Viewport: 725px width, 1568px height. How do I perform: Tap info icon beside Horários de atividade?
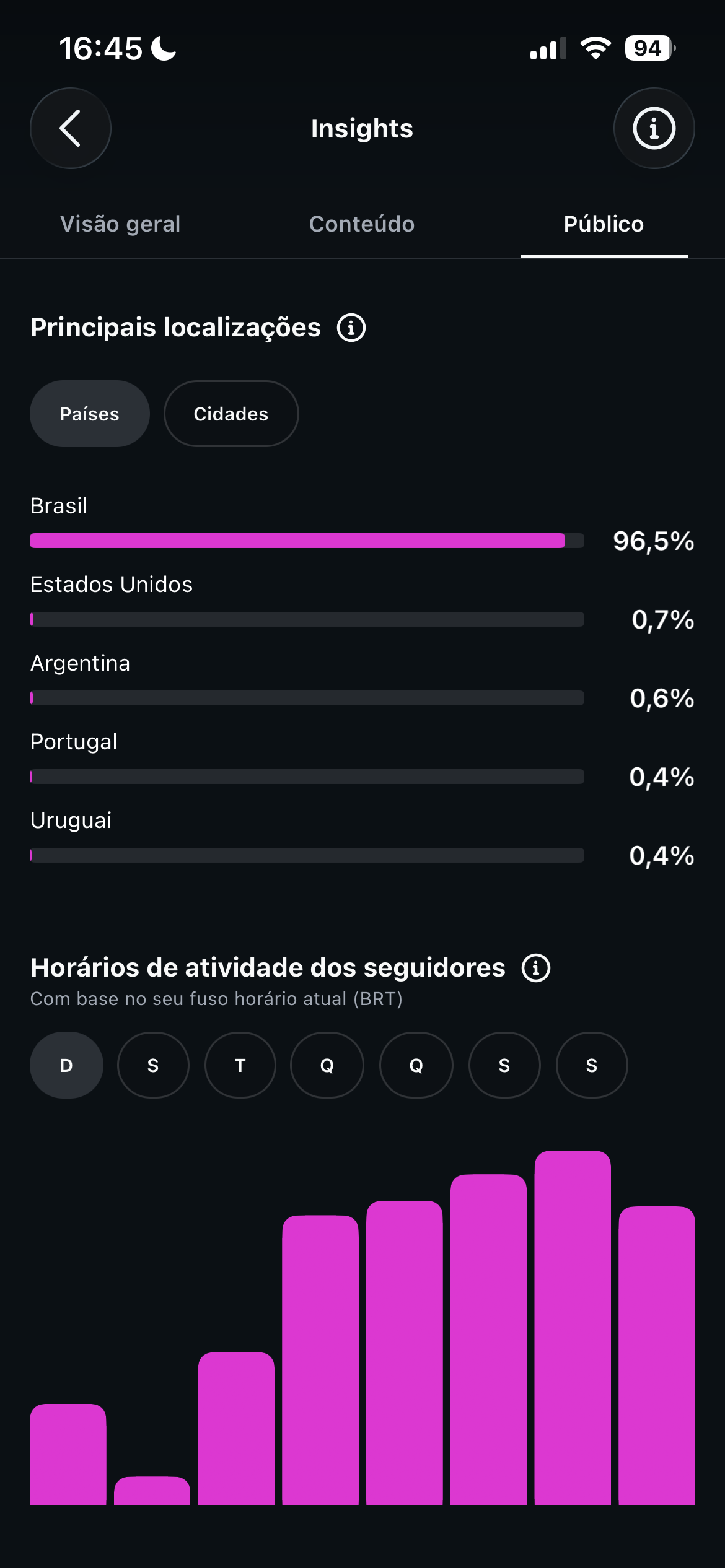[x=536, y=968]
